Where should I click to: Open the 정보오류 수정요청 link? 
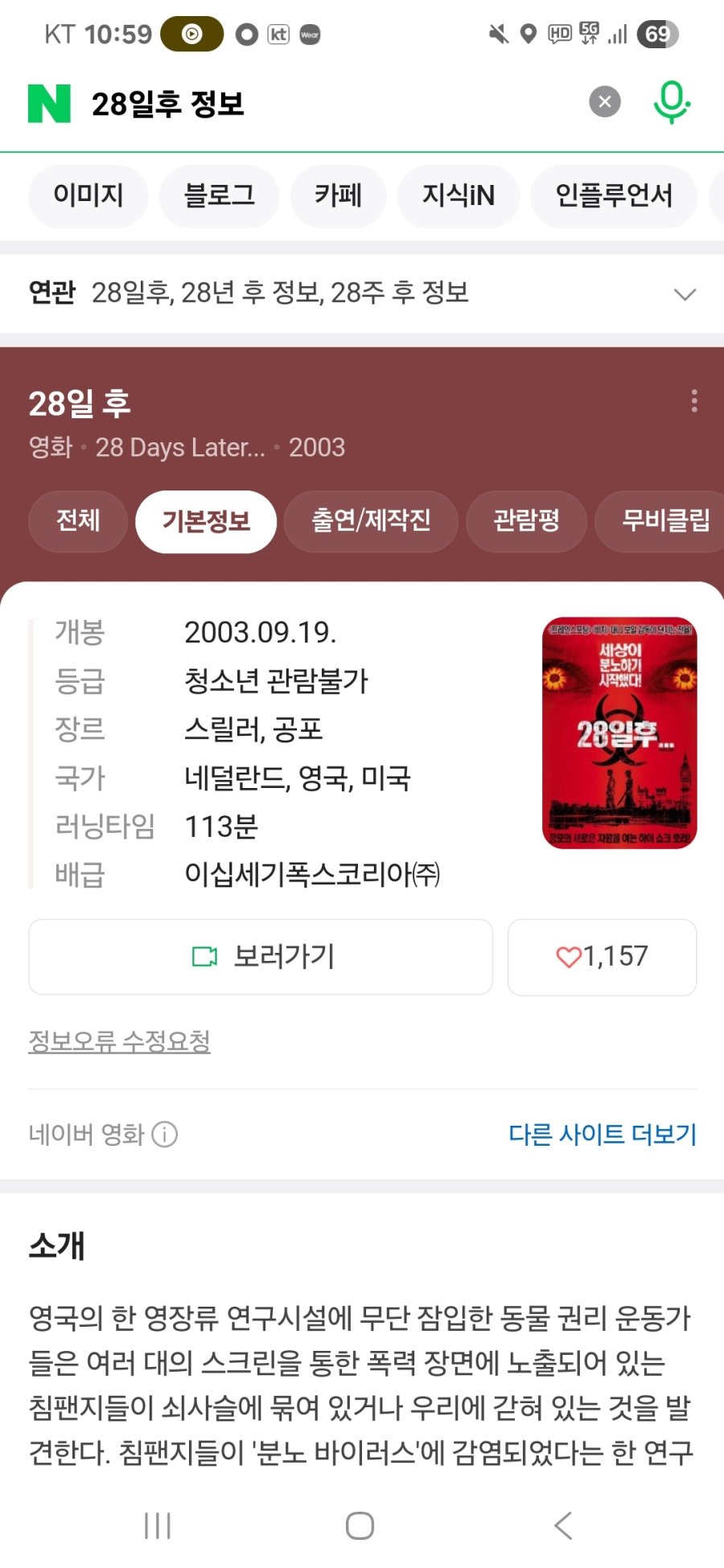[x=120, y=1041]
